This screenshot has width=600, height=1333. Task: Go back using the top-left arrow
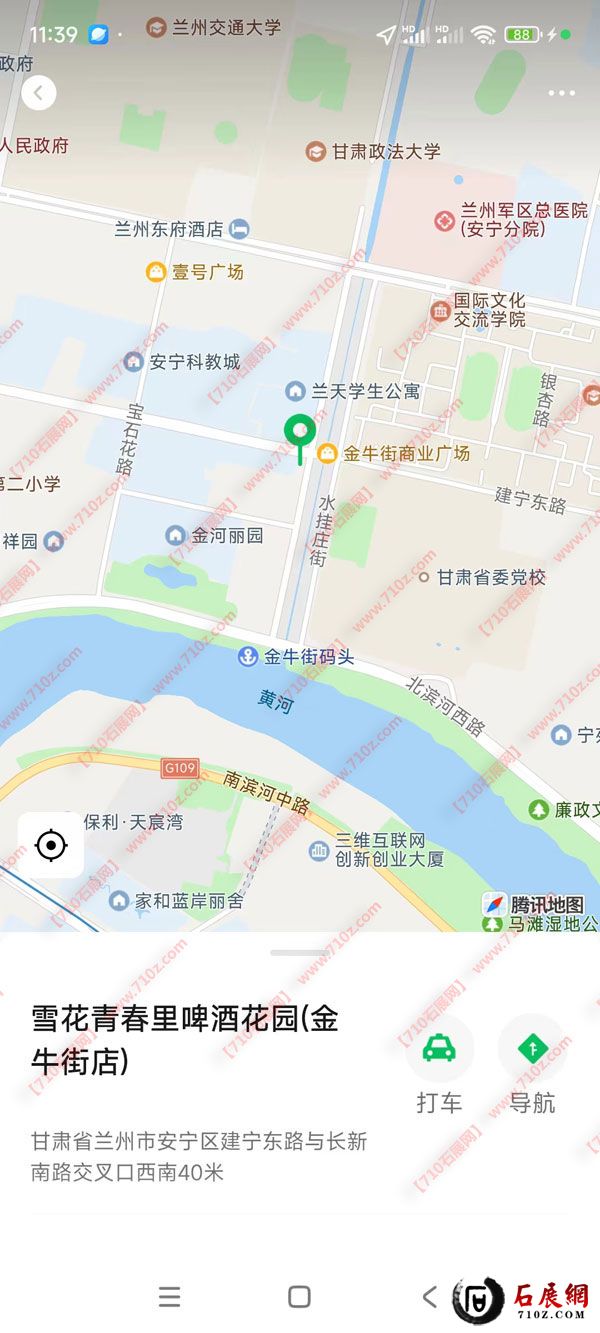tap(38, 94)
